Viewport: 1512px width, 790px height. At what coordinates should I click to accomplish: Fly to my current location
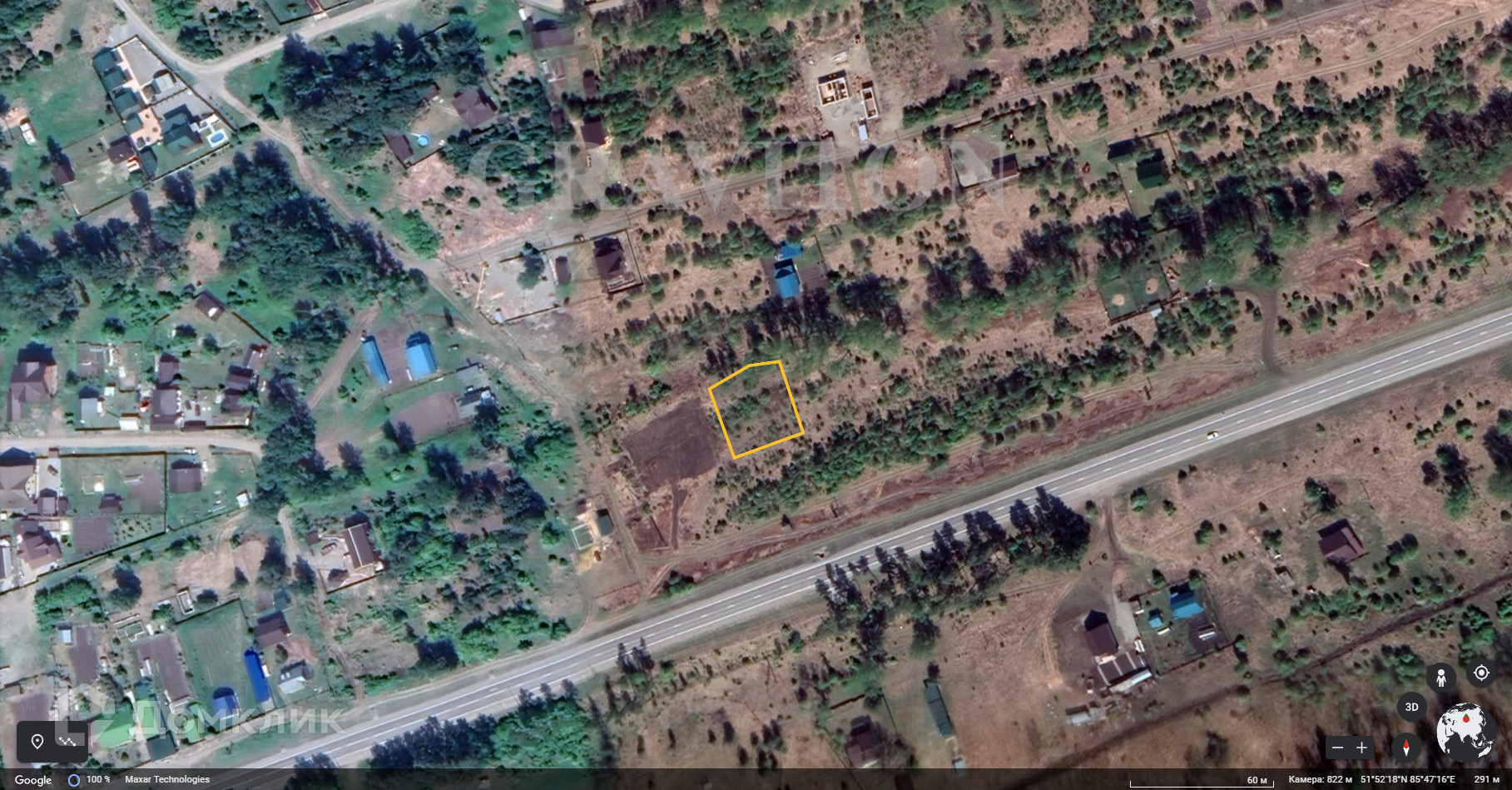[1481, 673]
